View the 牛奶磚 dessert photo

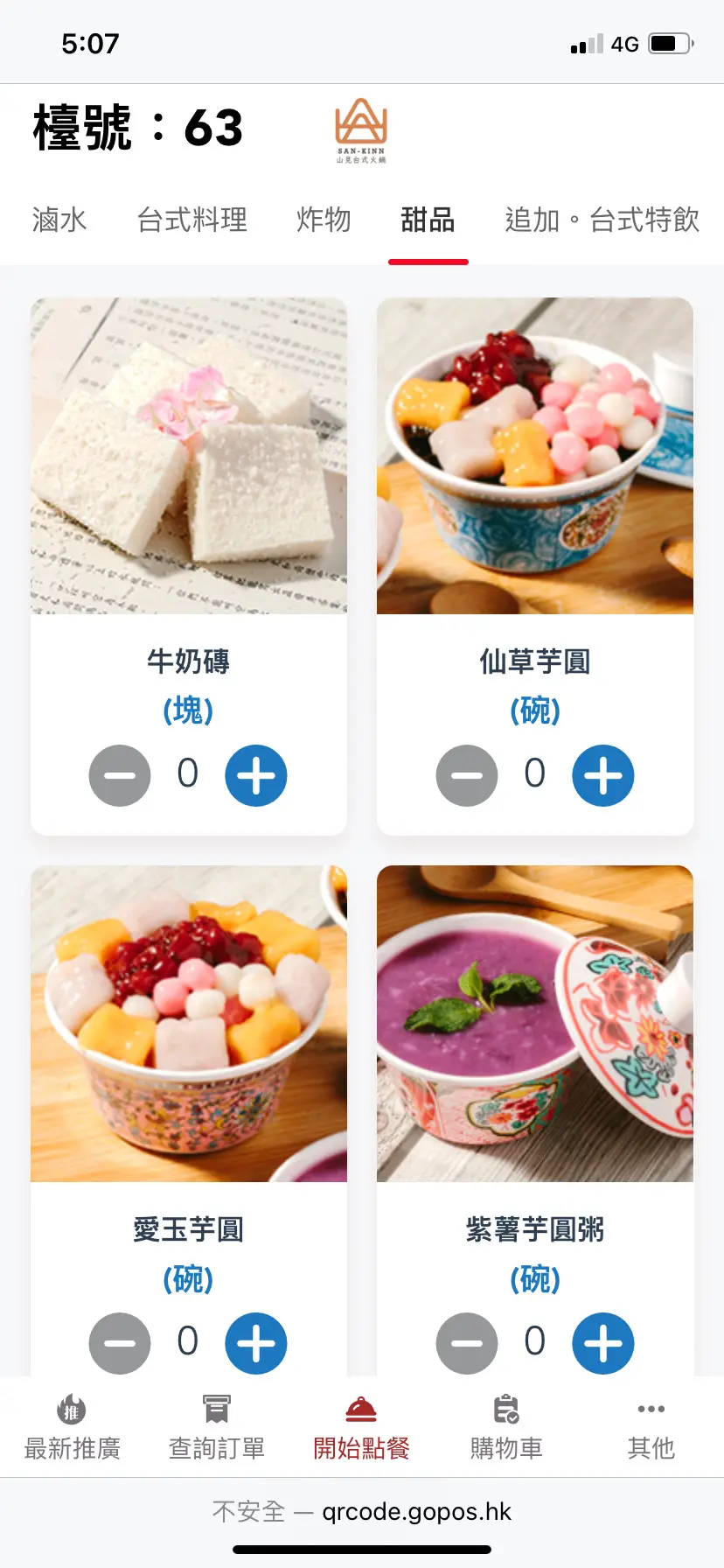(x=189, y=456)
